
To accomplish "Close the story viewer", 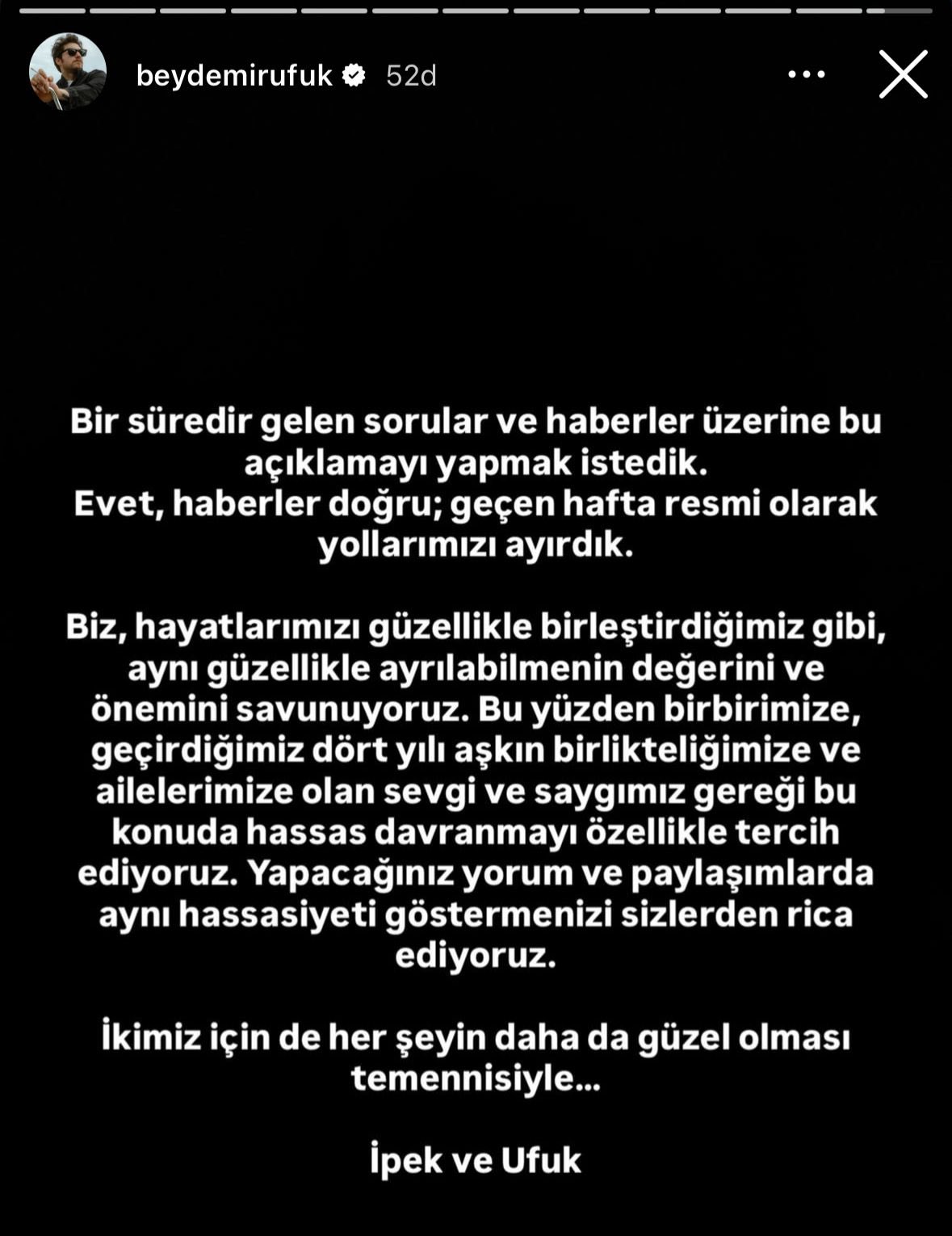I will pos(903,74).
